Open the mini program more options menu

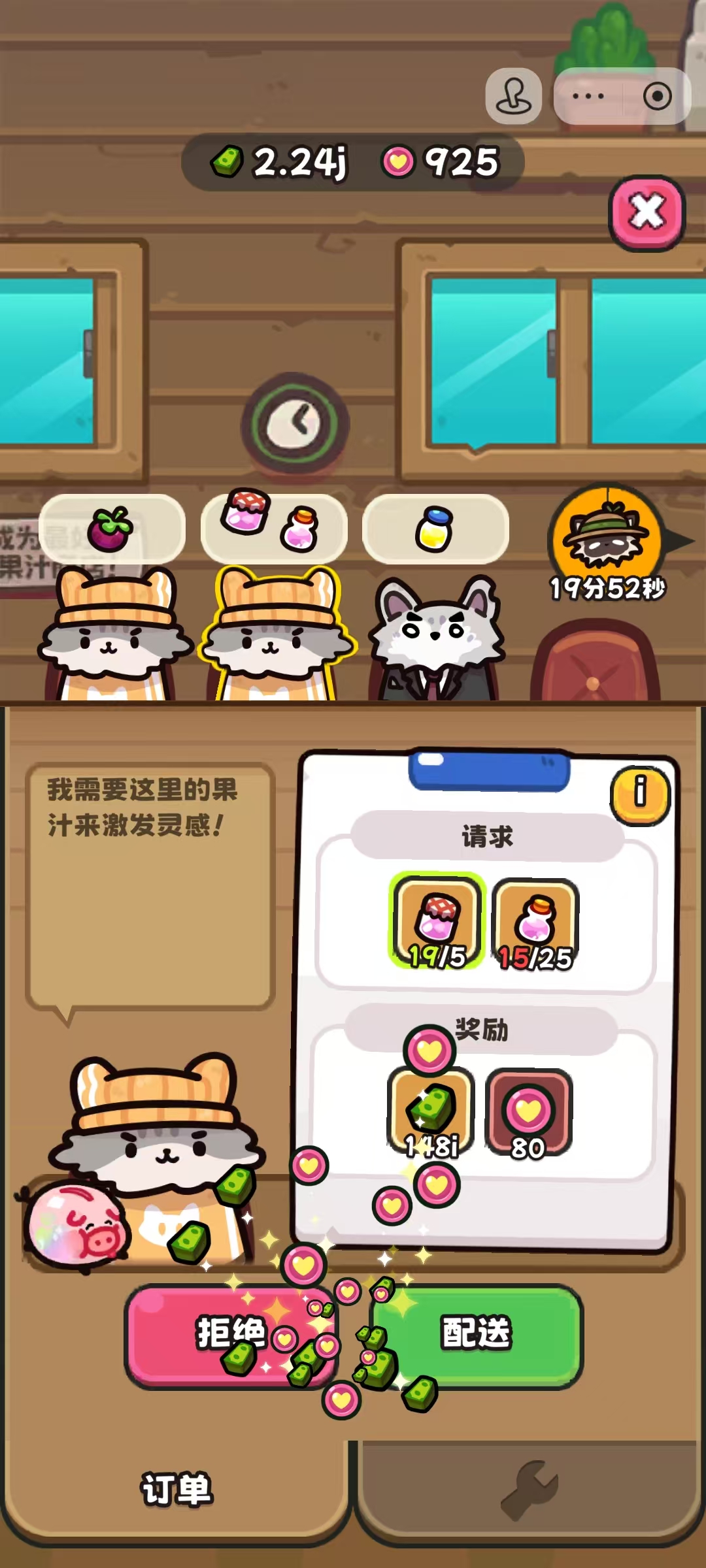coord(588,96)
